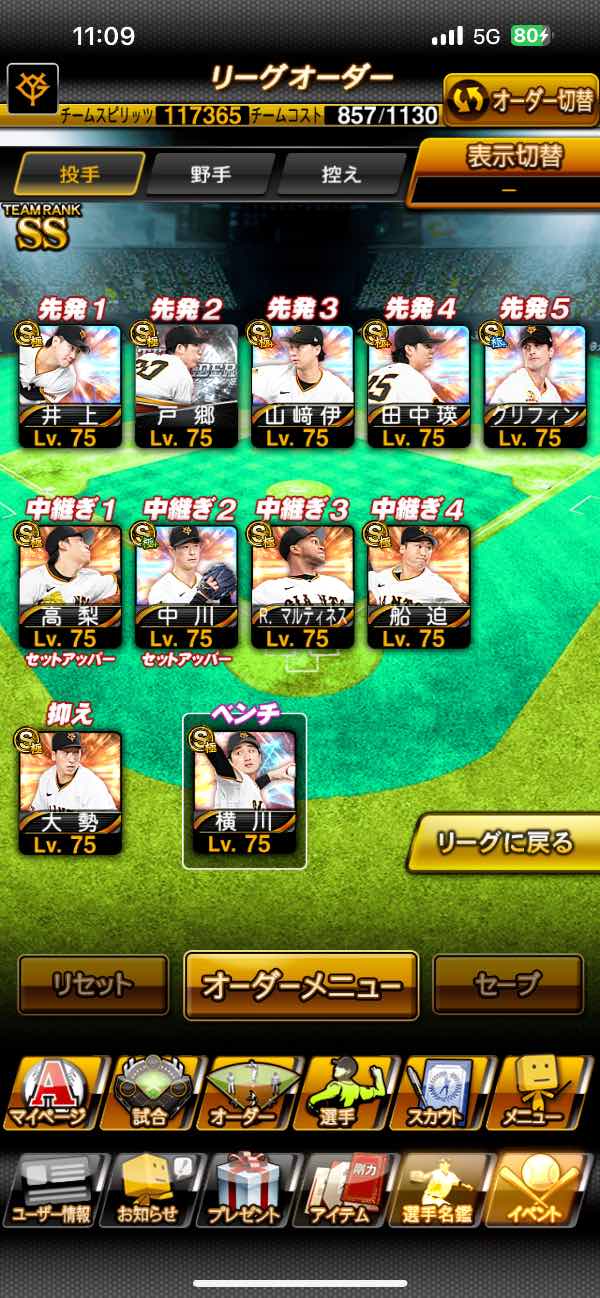The width and height of the screenshot is (600, 1298).
Task: Open the オーダーメニュー
Action: coord(301,985)
